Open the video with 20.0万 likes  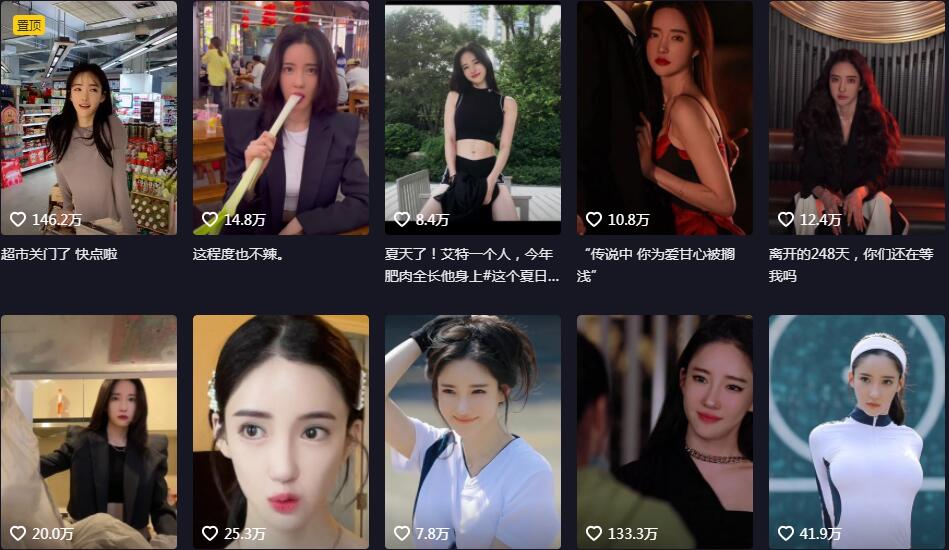(88, 430)
